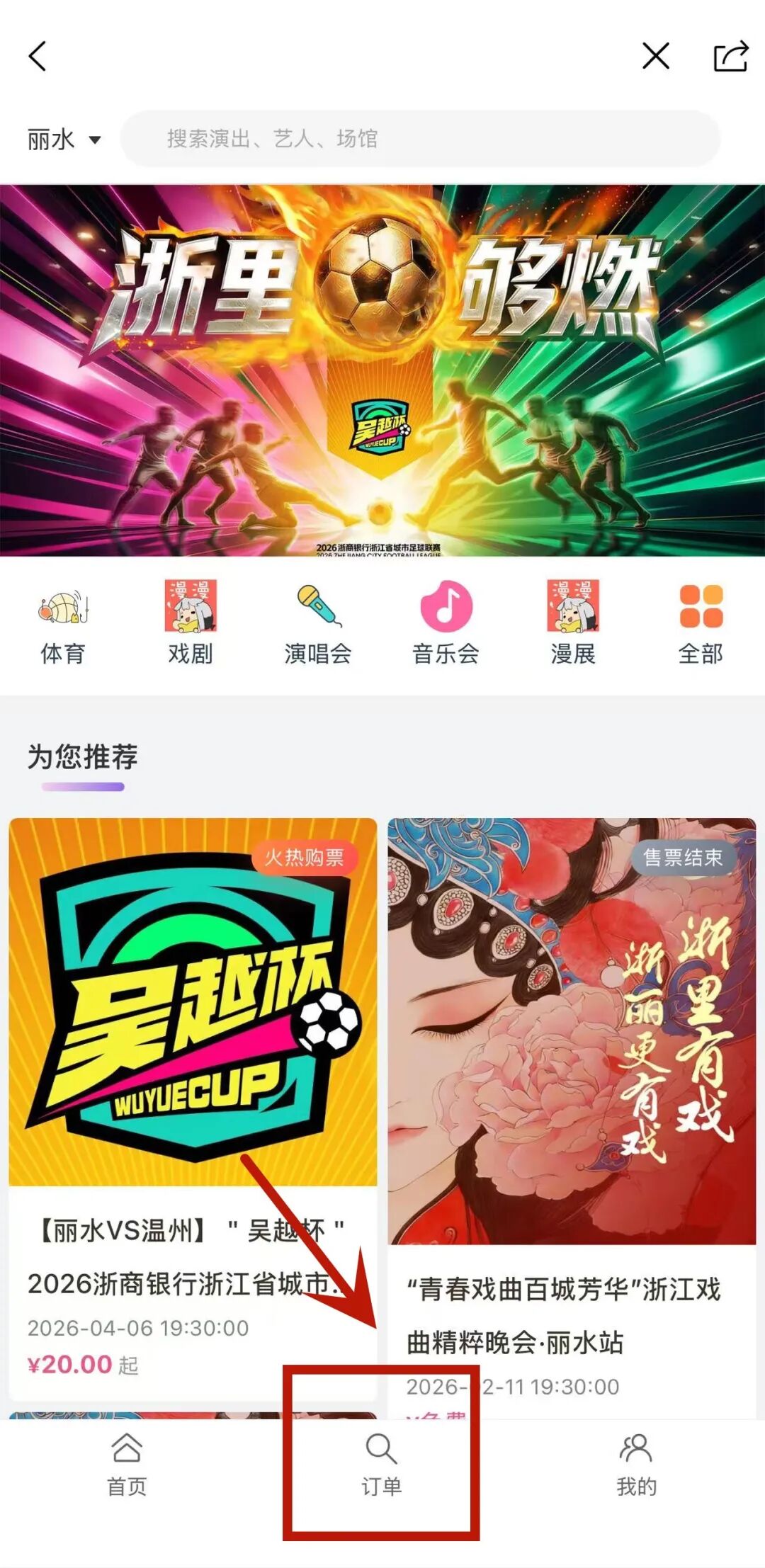The image size is (765, 1568).
Task: Tap the 搜索演出、艺人、场馆 search box
Action: click(420, 139)
